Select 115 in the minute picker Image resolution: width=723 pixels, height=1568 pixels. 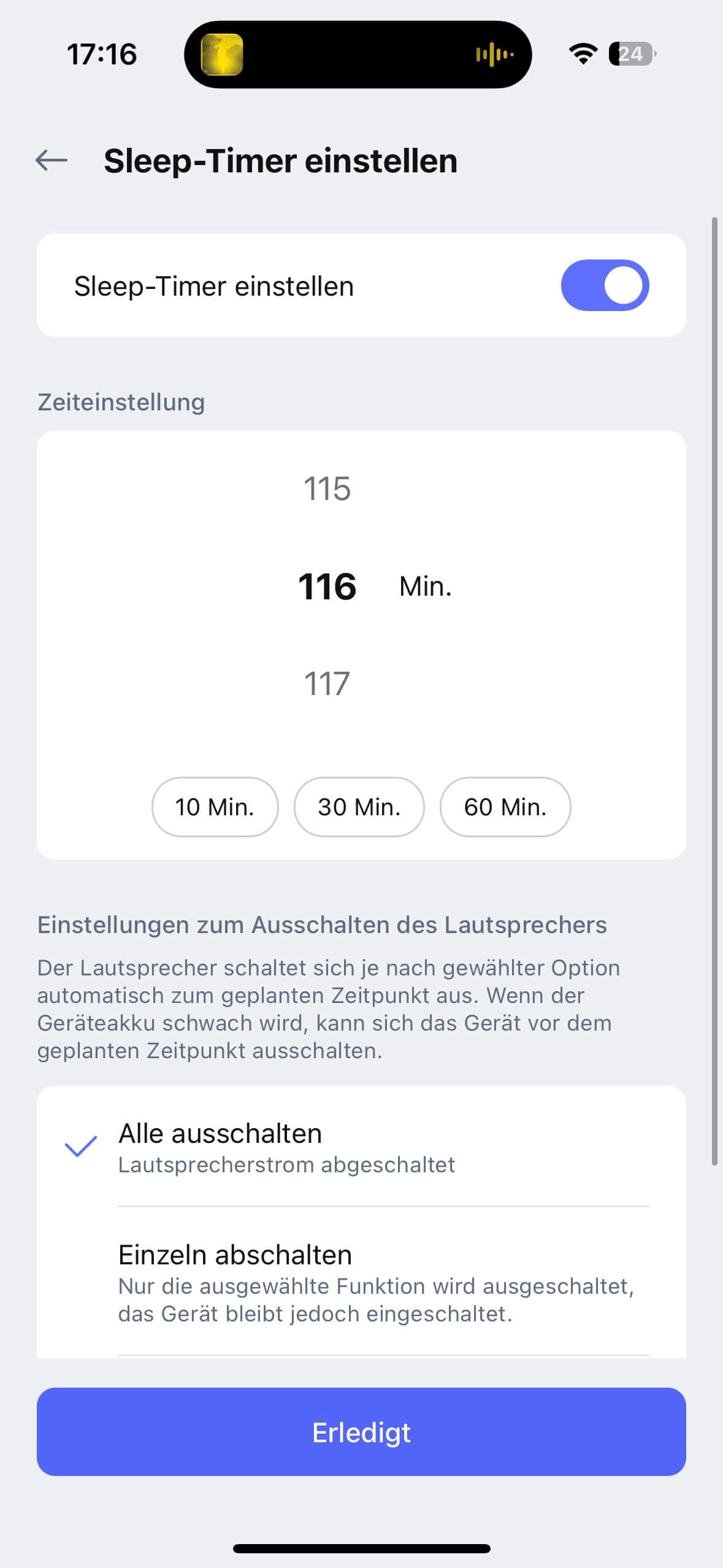point(327,489)
